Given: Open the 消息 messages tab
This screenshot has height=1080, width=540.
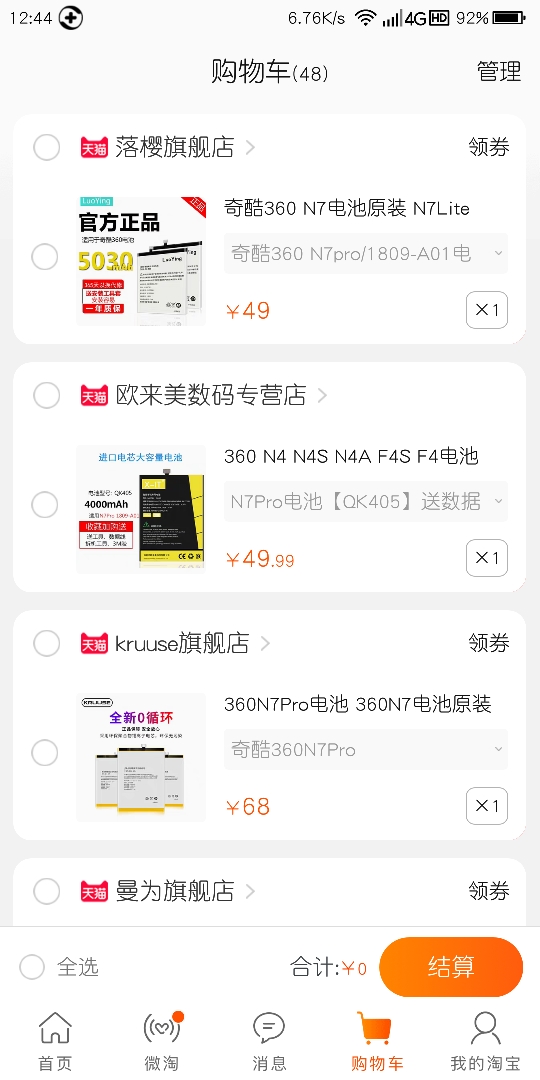Looking at the screenshot, I should click(x=269, y=1041).
